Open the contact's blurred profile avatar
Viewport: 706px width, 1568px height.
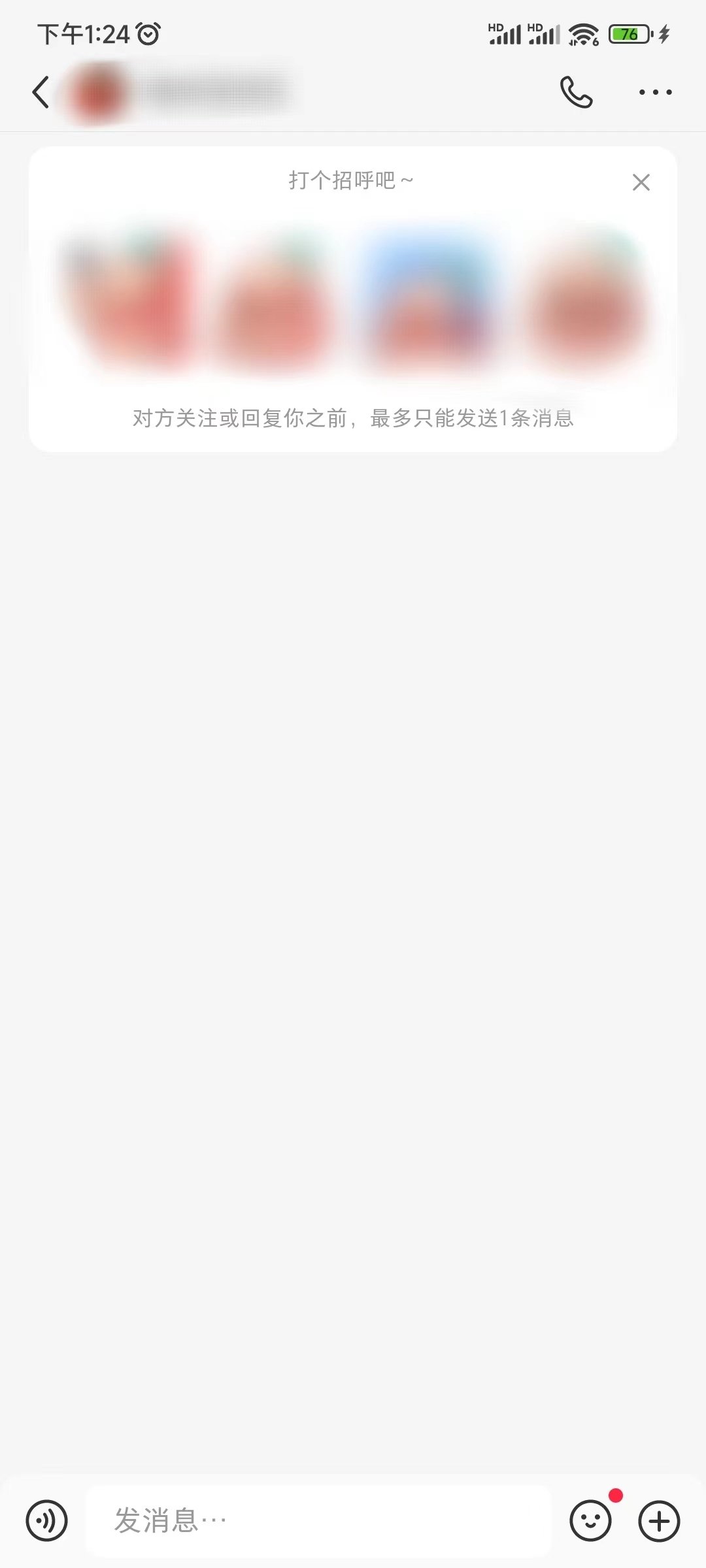tap(97, 92)
